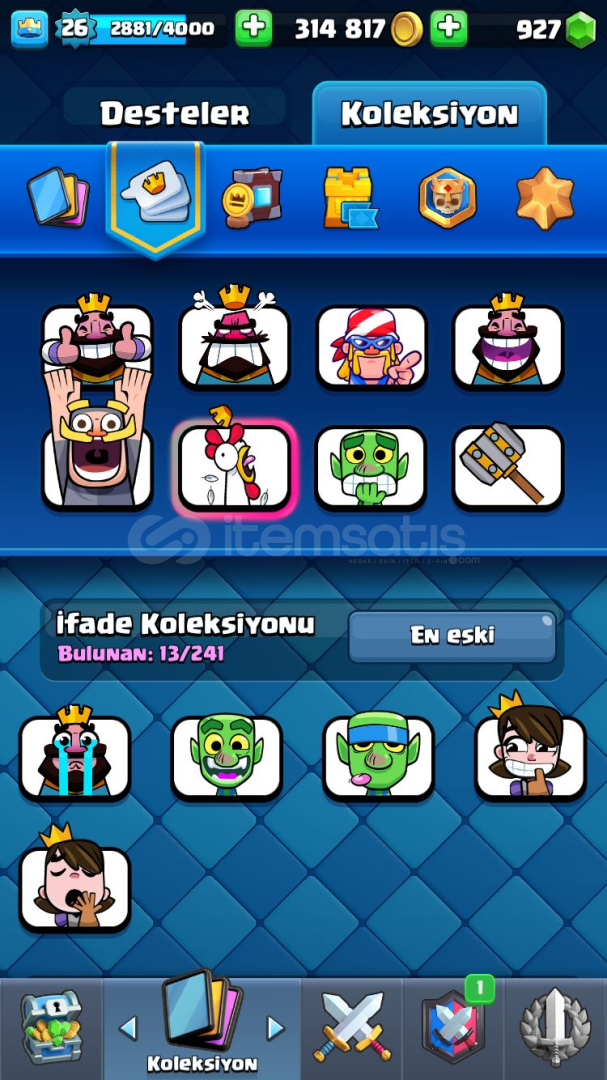Viewport: 607px width, 1080px height.
Task: Select the thumbs-up king emote
Action: click(96, 341)
